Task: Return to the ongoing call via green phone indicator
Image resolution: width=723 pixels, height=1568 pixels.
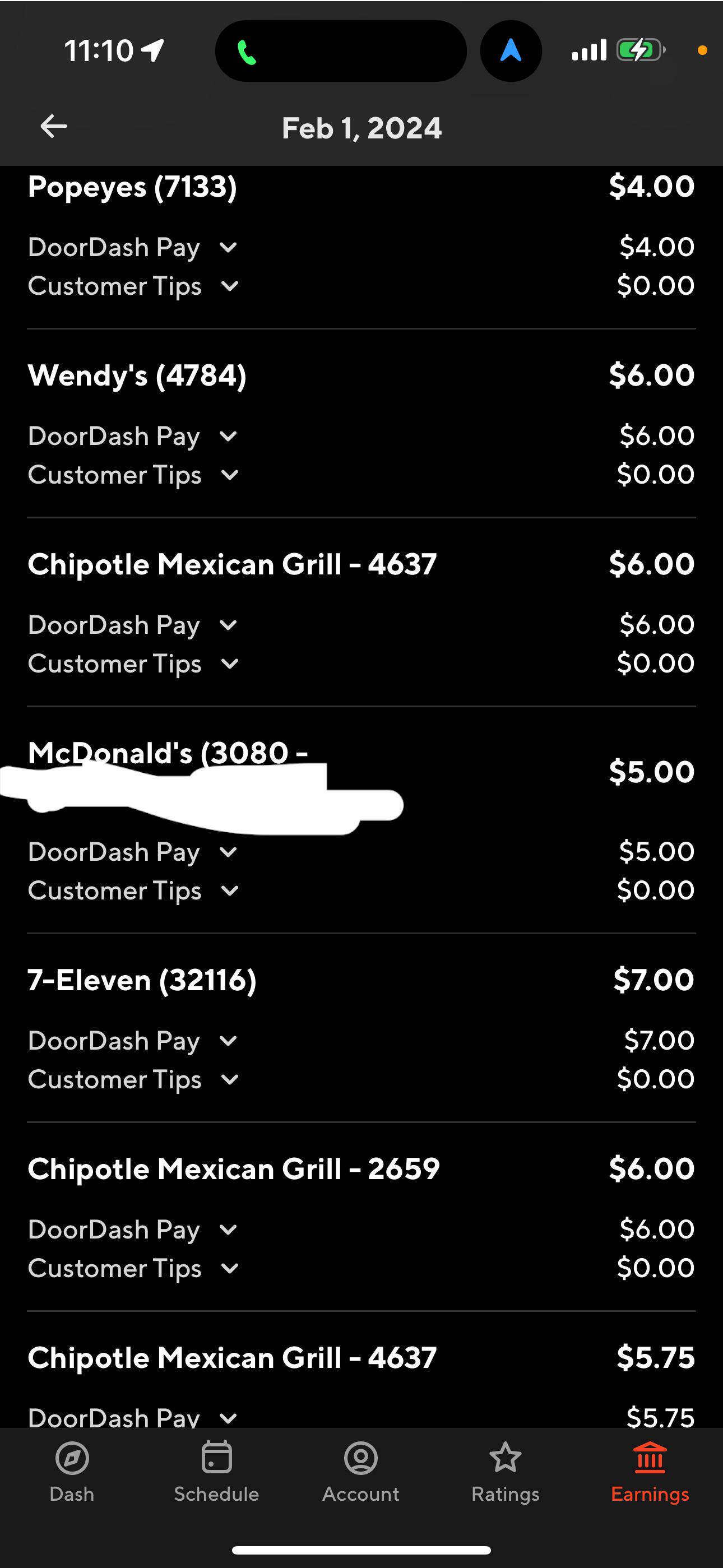Action: pyautogui.click(x=247, y=52)
